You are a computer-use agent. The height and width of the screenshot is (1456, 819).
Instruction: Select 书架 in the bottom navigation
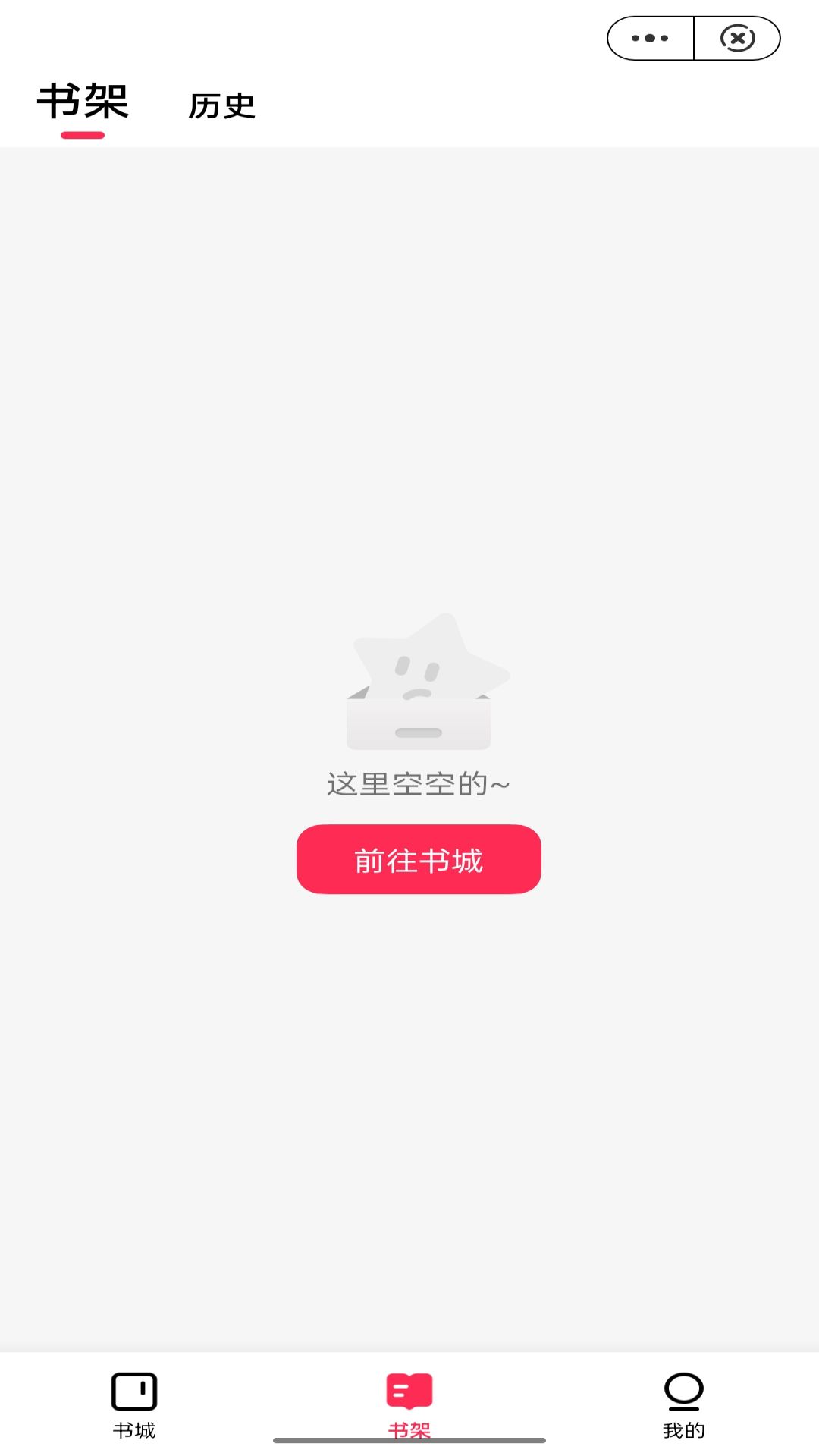point(409,1403)
